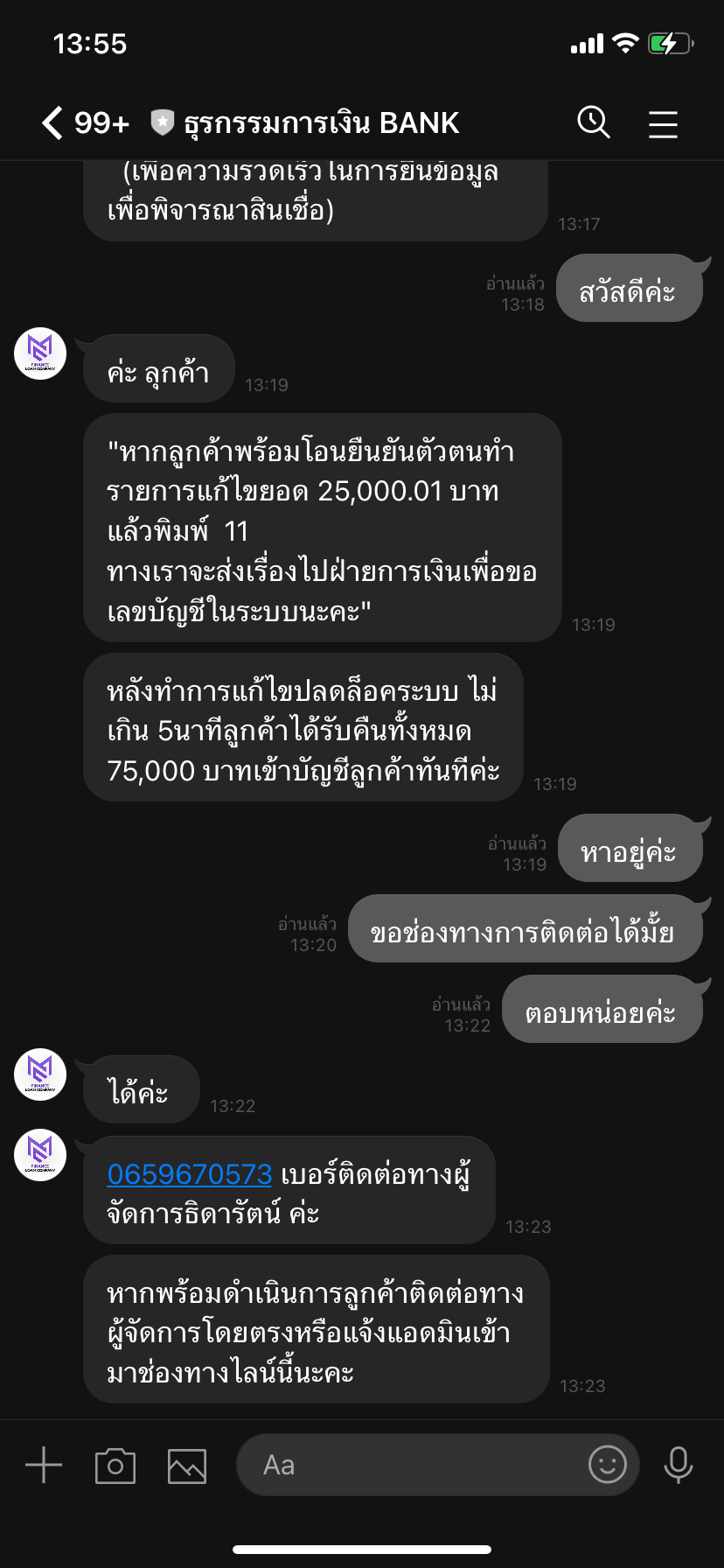Open the sender's profile avatar next to ได้ค่ะ
This screenshot has height=1568, width=724.
[x=40, y=1074]
